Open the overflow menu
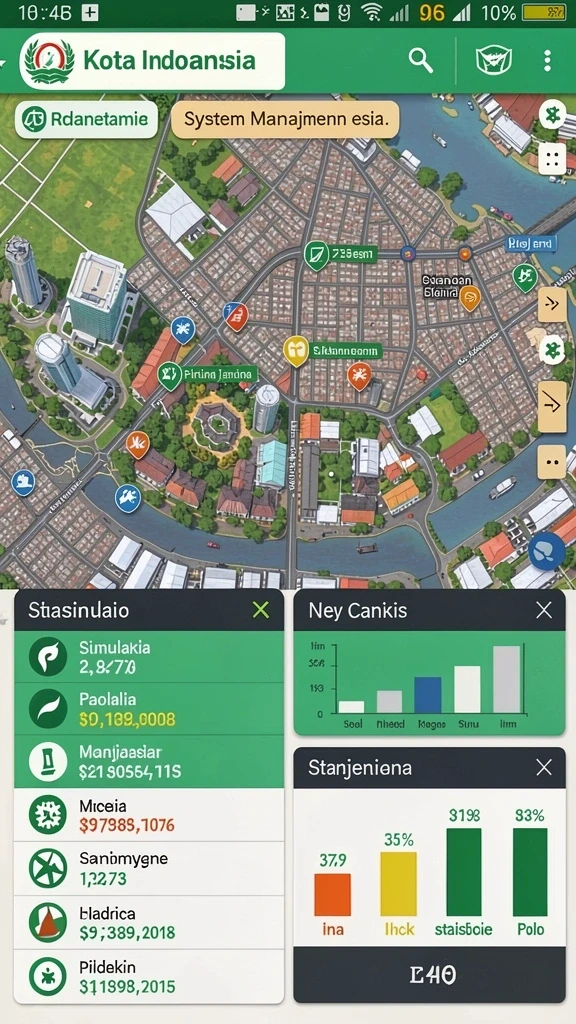This screenshot has height=1024, width=576. (x=547, y=61)
